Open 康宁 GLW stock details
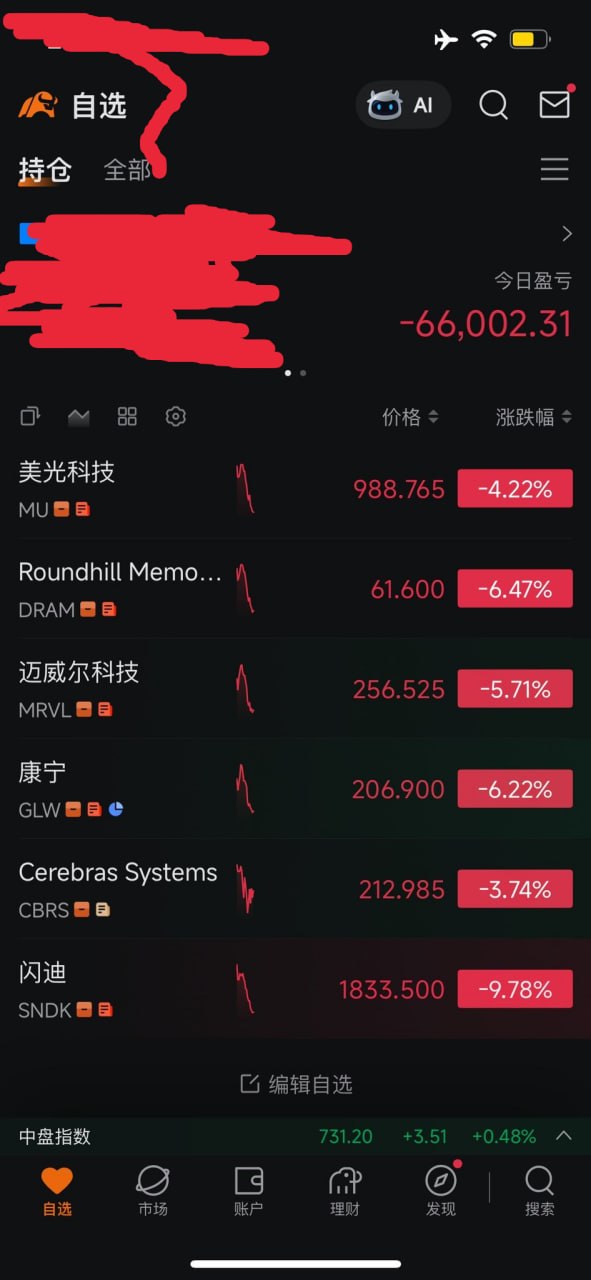 coord(295,789)
